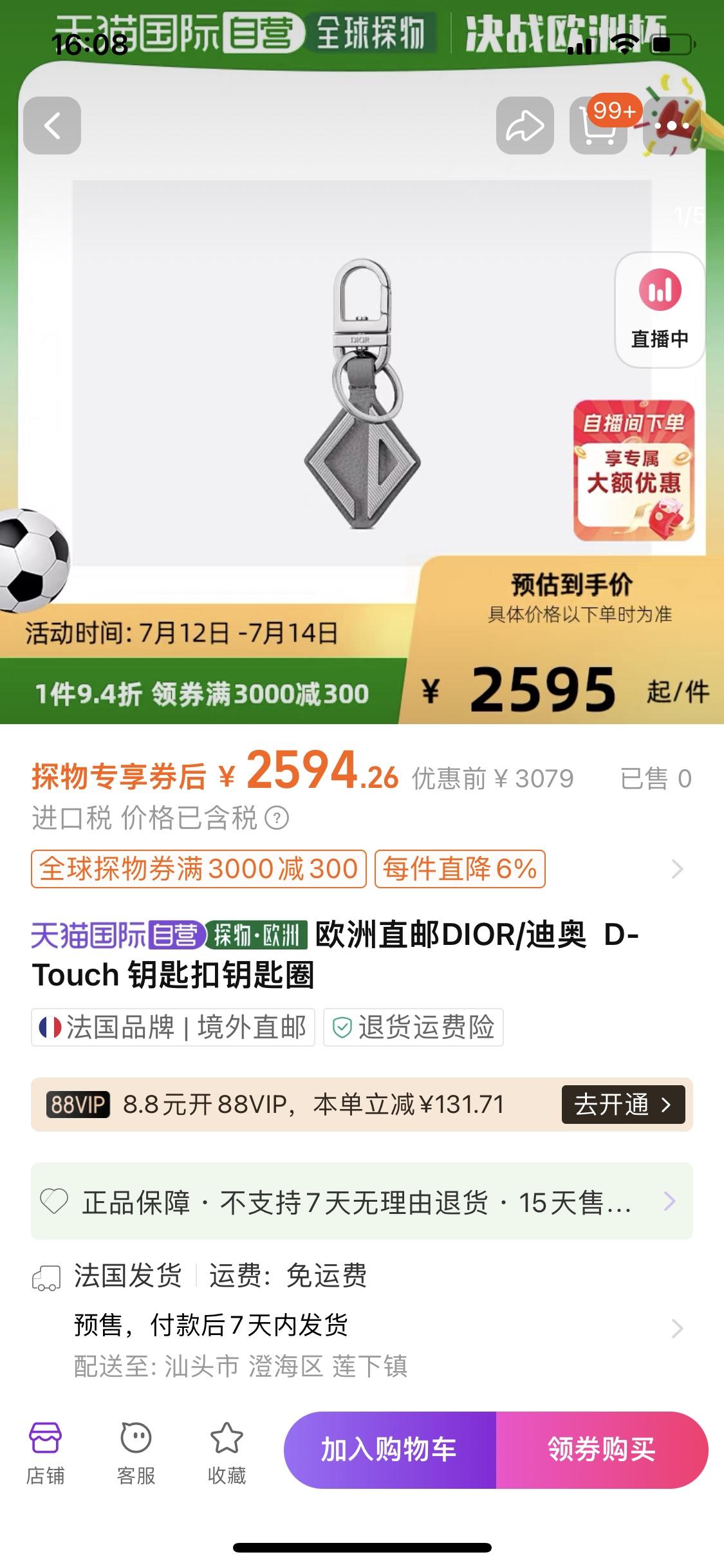Expand the 全球探物券满3000减300 coupon row
This screenshot has width=724, height=1568.
point(676,869)
